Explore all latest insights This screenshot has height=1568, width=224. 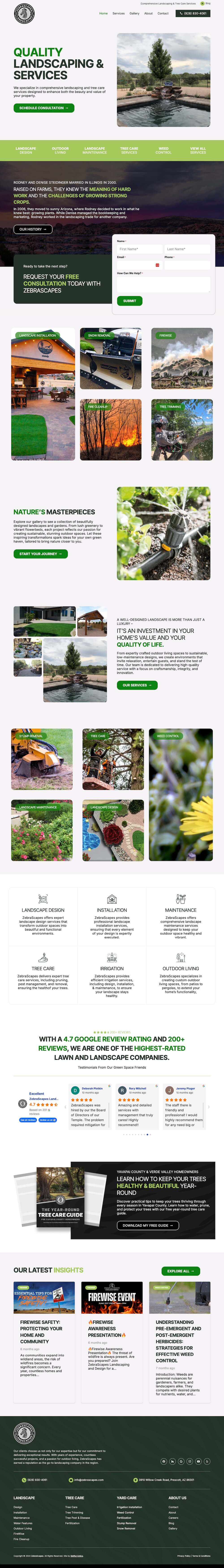[181, 1271]
